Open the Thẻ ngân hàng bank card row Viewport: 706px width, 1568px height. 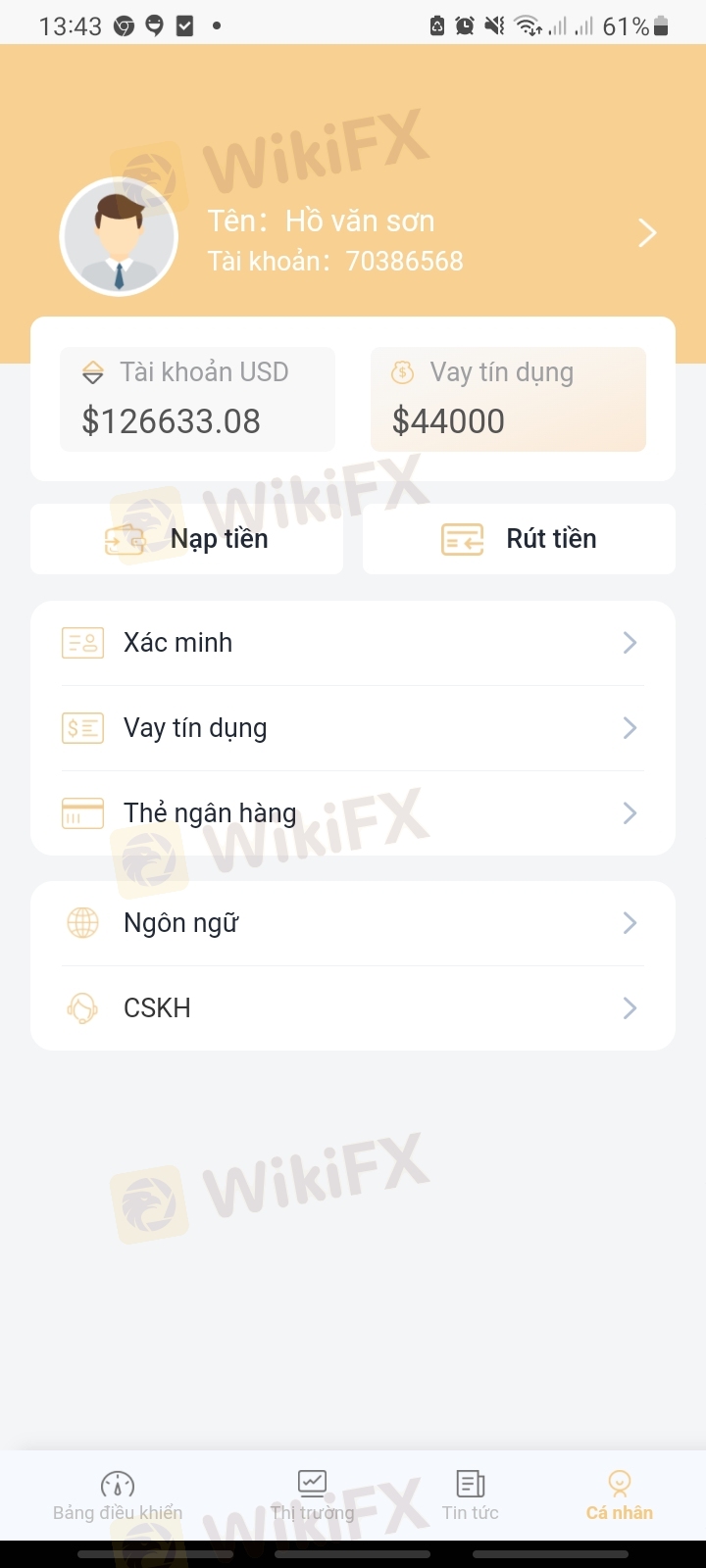click(x=353, y=813)
